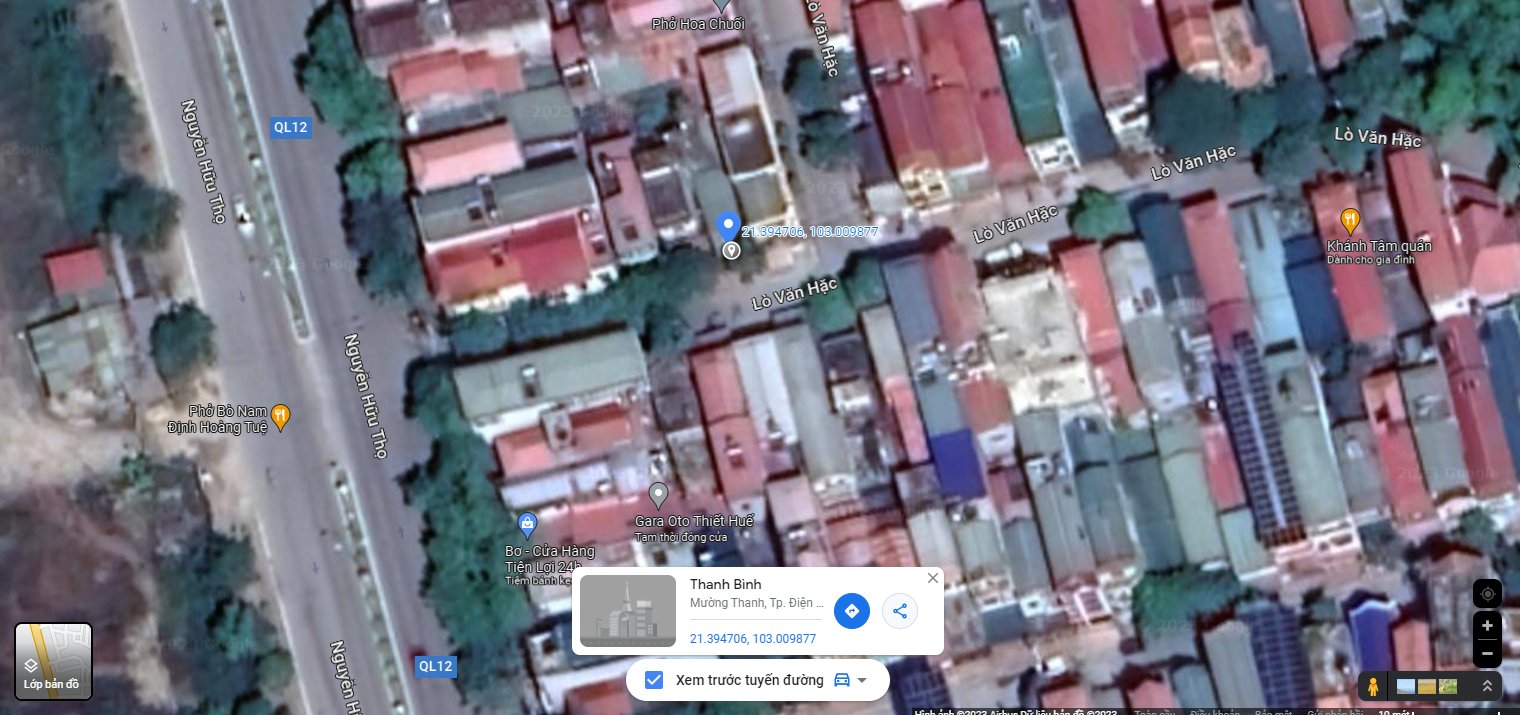Screen dimensions: 1520x715
Task: Open the first photo in the imagery strip
Action: (1405, 687)
